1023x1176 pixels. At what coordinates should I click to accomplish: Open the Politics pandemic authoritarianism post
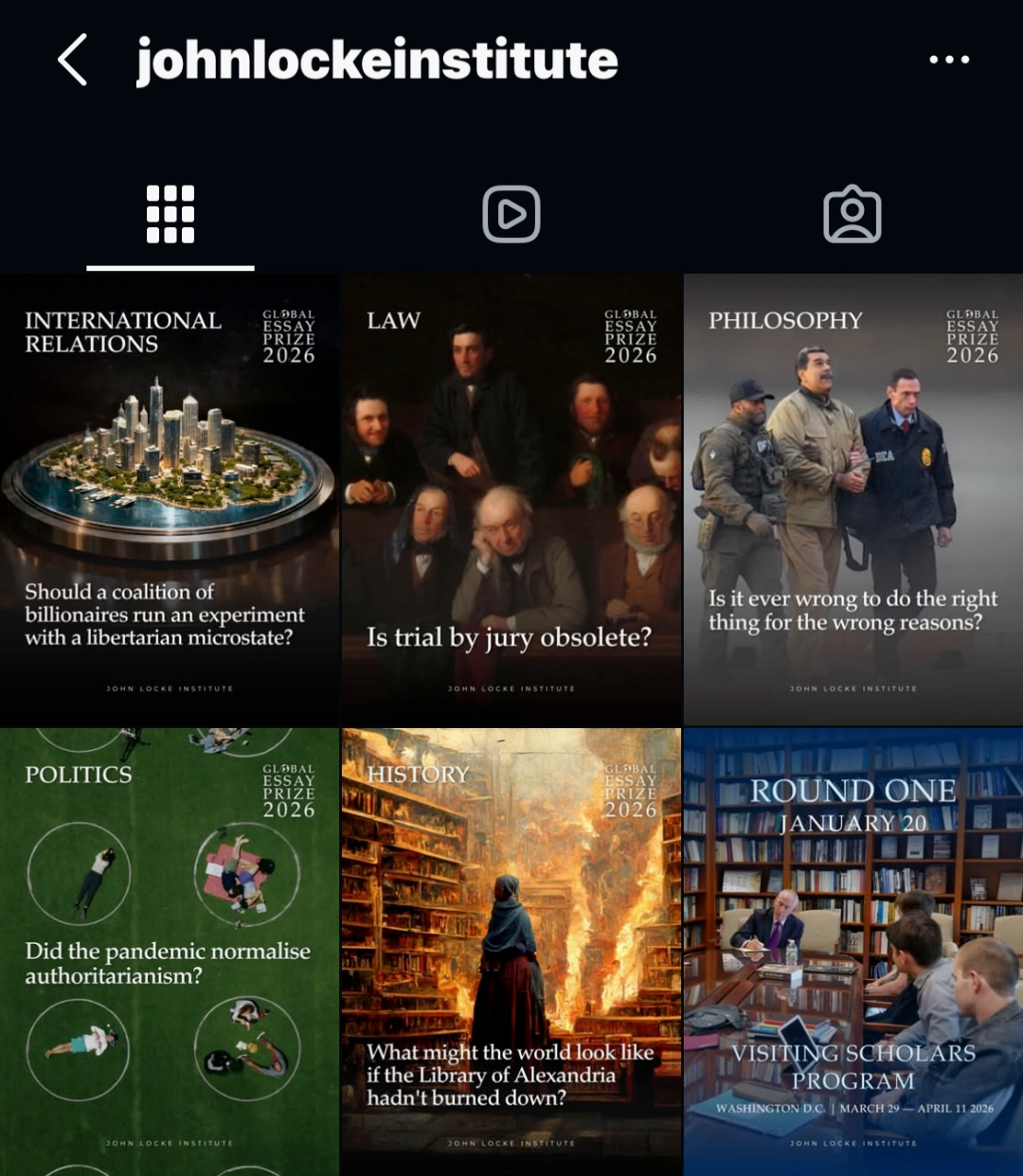(170, 952)
